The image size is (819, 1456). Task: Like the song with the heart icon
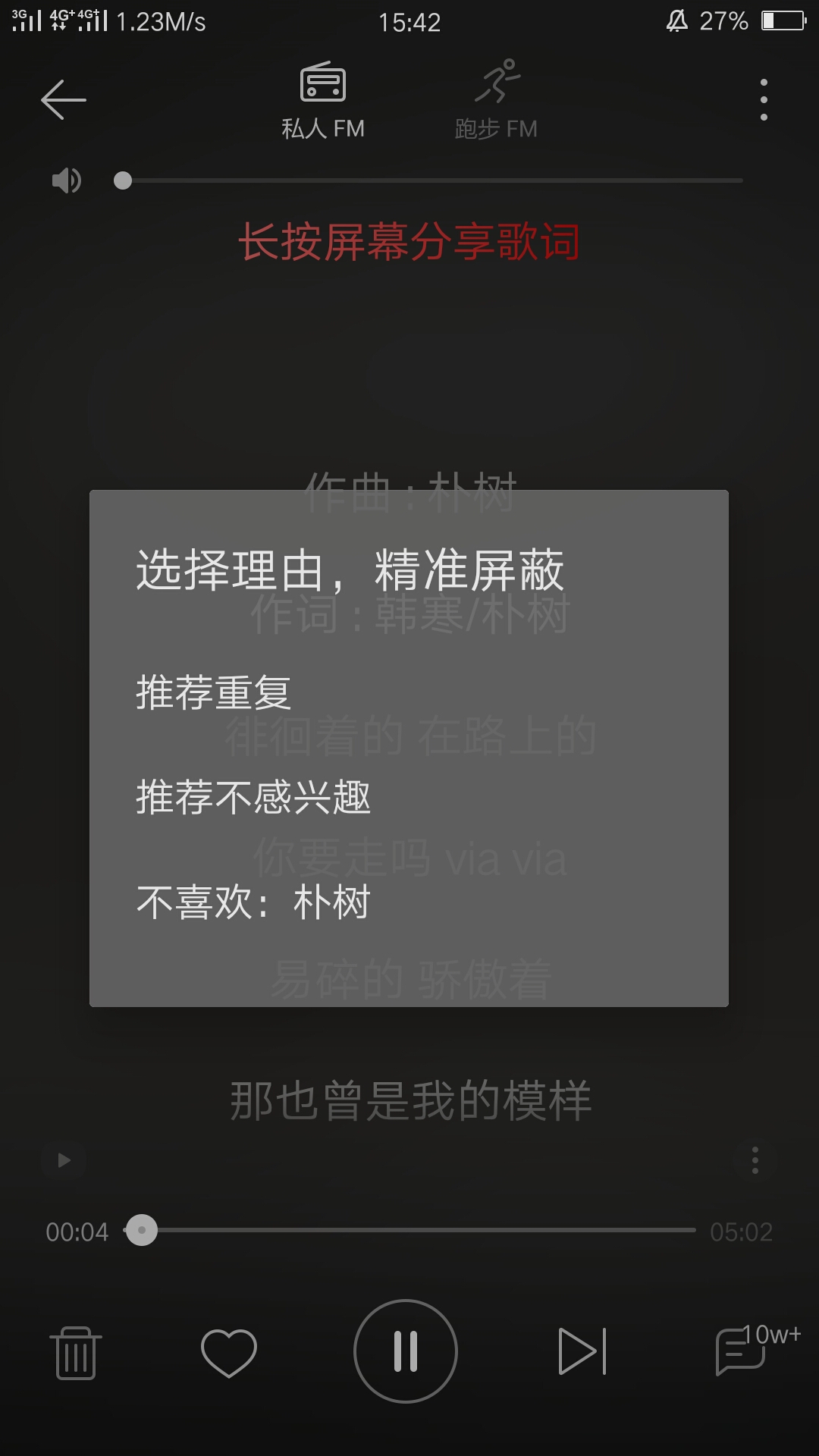(229, 1352)
